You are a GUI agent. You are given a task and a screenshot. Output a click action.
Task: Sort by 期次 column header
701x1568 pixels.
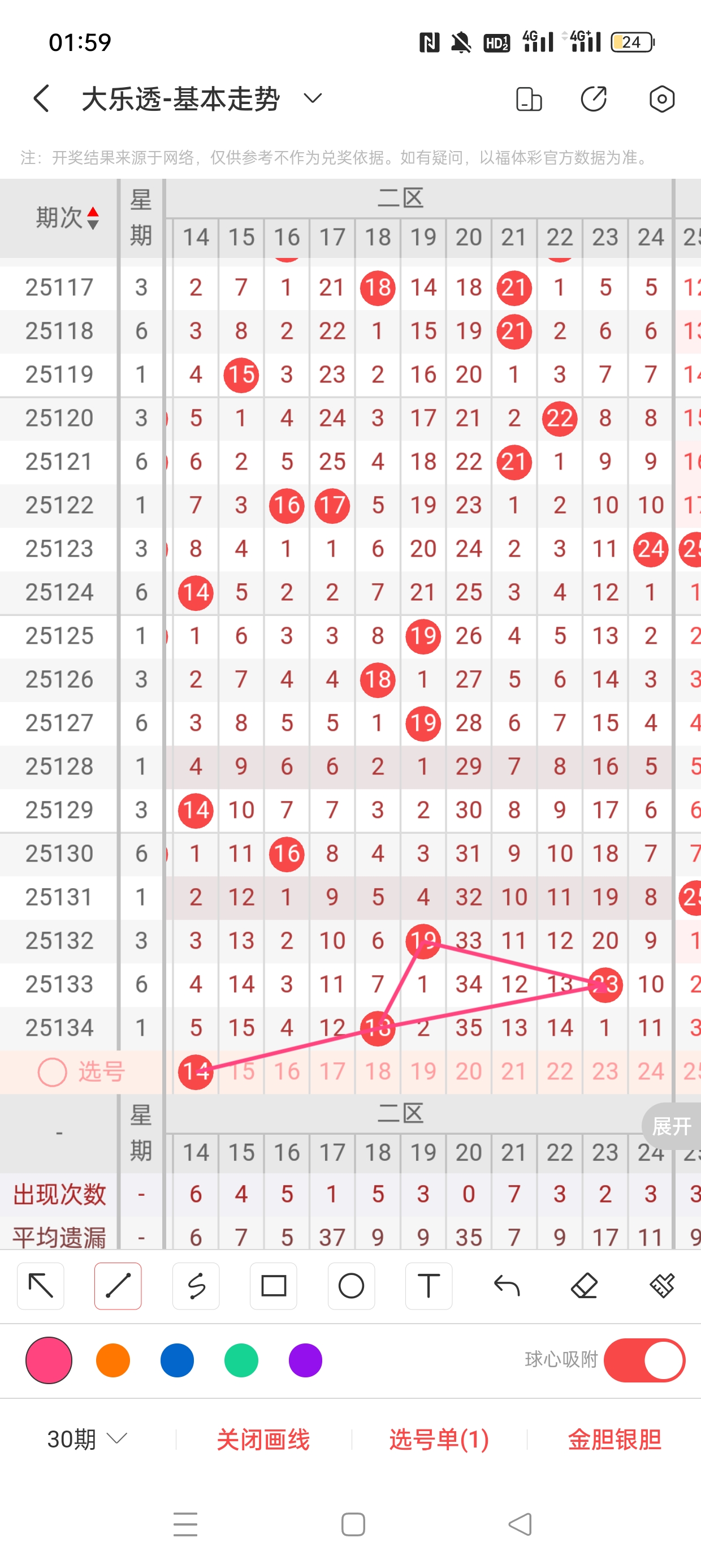(x=66, y=217)
